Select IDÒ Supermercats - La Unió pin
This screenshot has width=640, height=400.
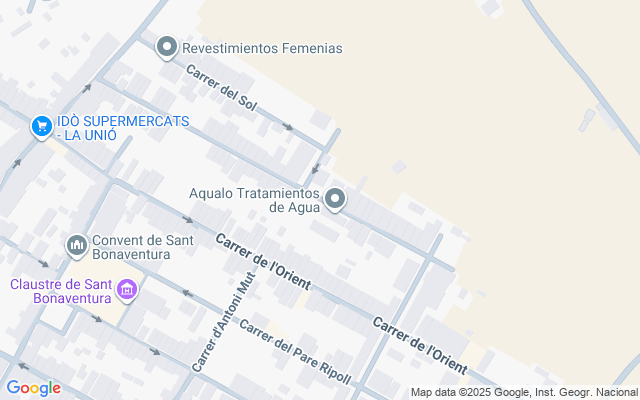pos(41,126)
